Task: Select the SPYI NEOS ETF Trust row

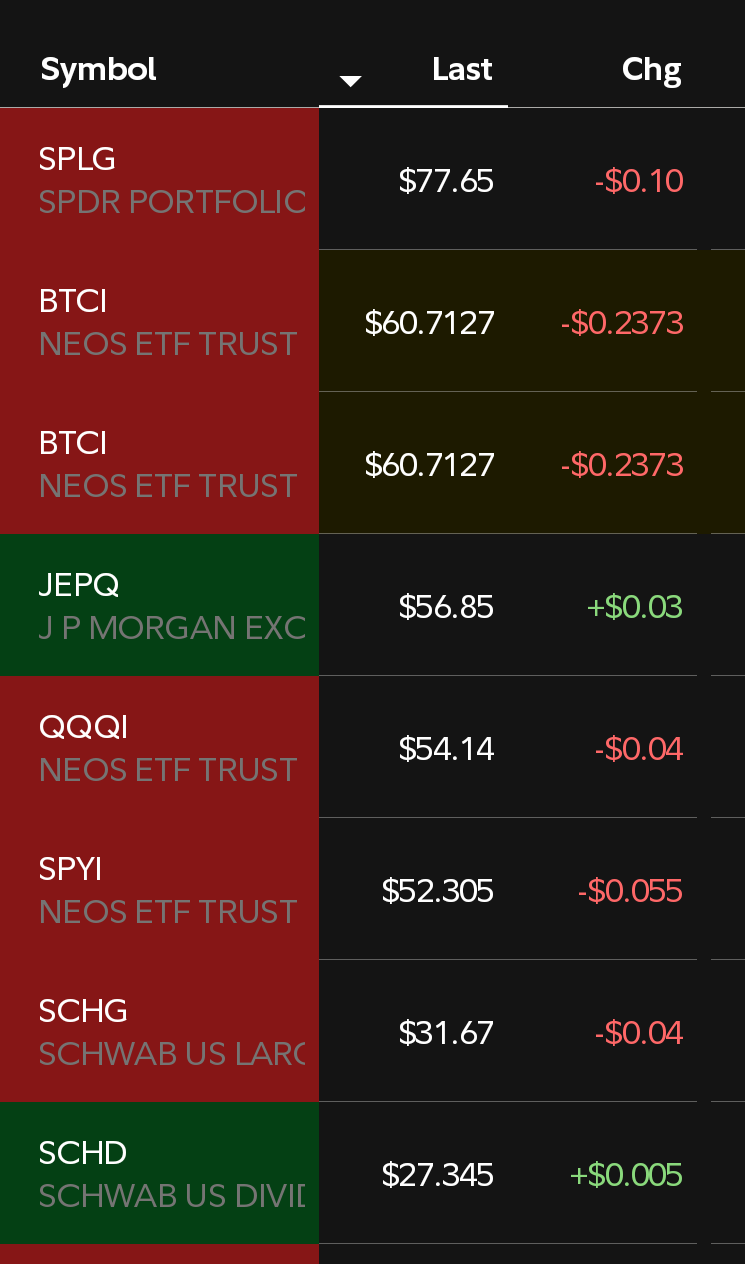Action: point(372,889)
